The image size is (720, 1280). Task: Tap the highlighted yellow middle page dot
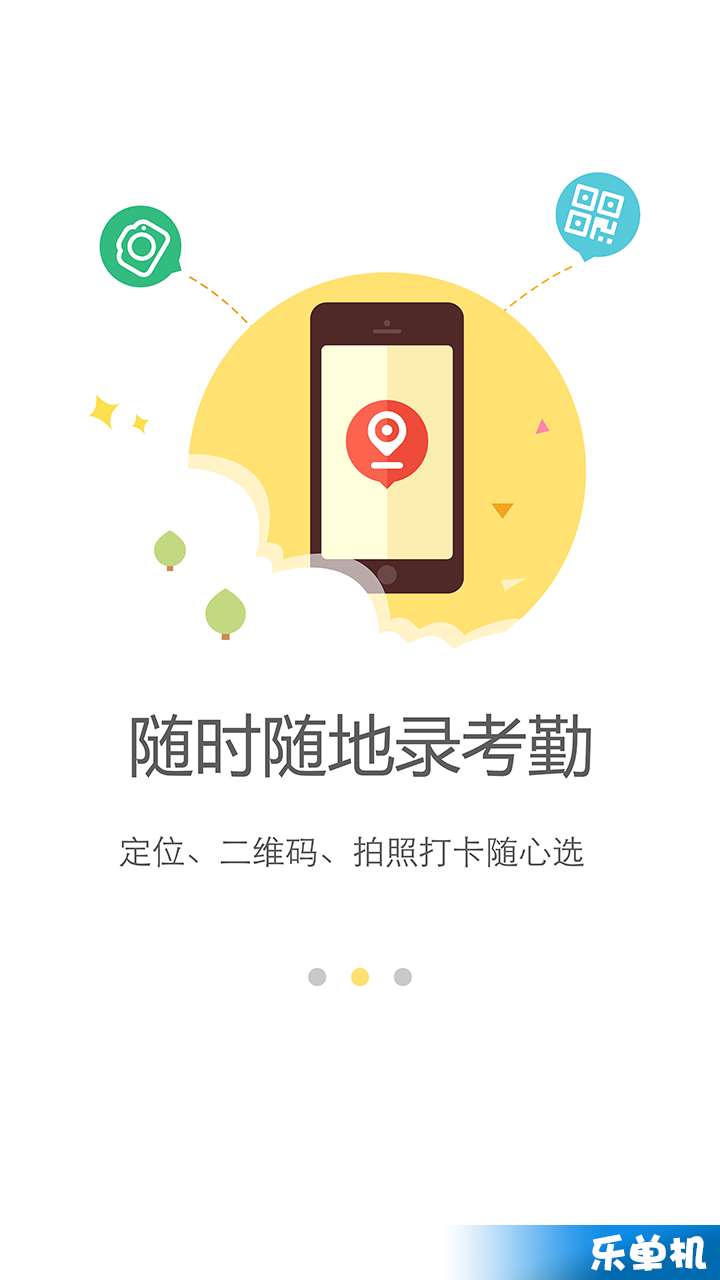(x=360, y=977)
